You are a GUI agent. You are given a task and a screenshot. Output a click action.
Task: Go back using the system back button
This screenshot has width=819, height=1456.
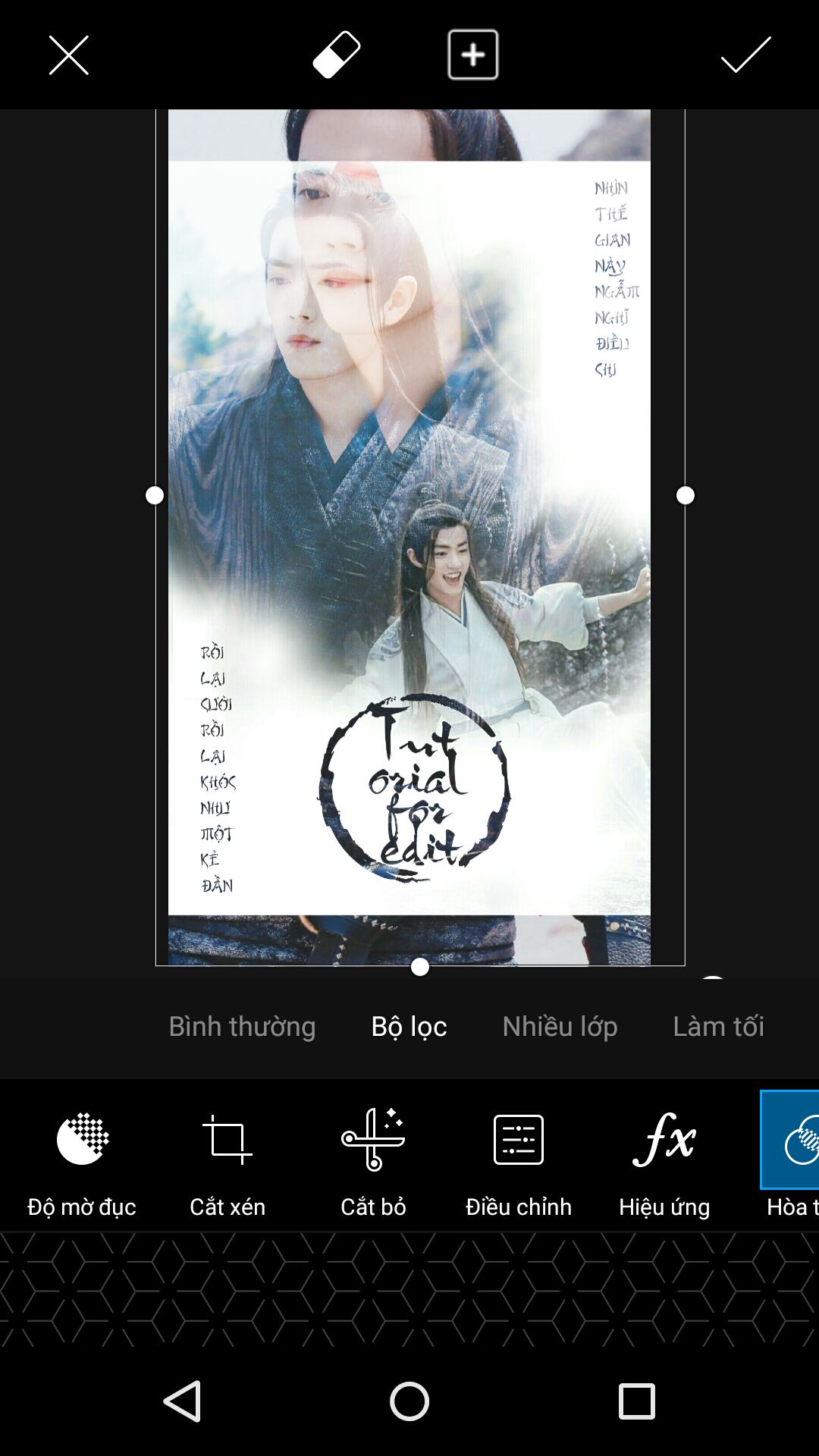pos(183,1401)
